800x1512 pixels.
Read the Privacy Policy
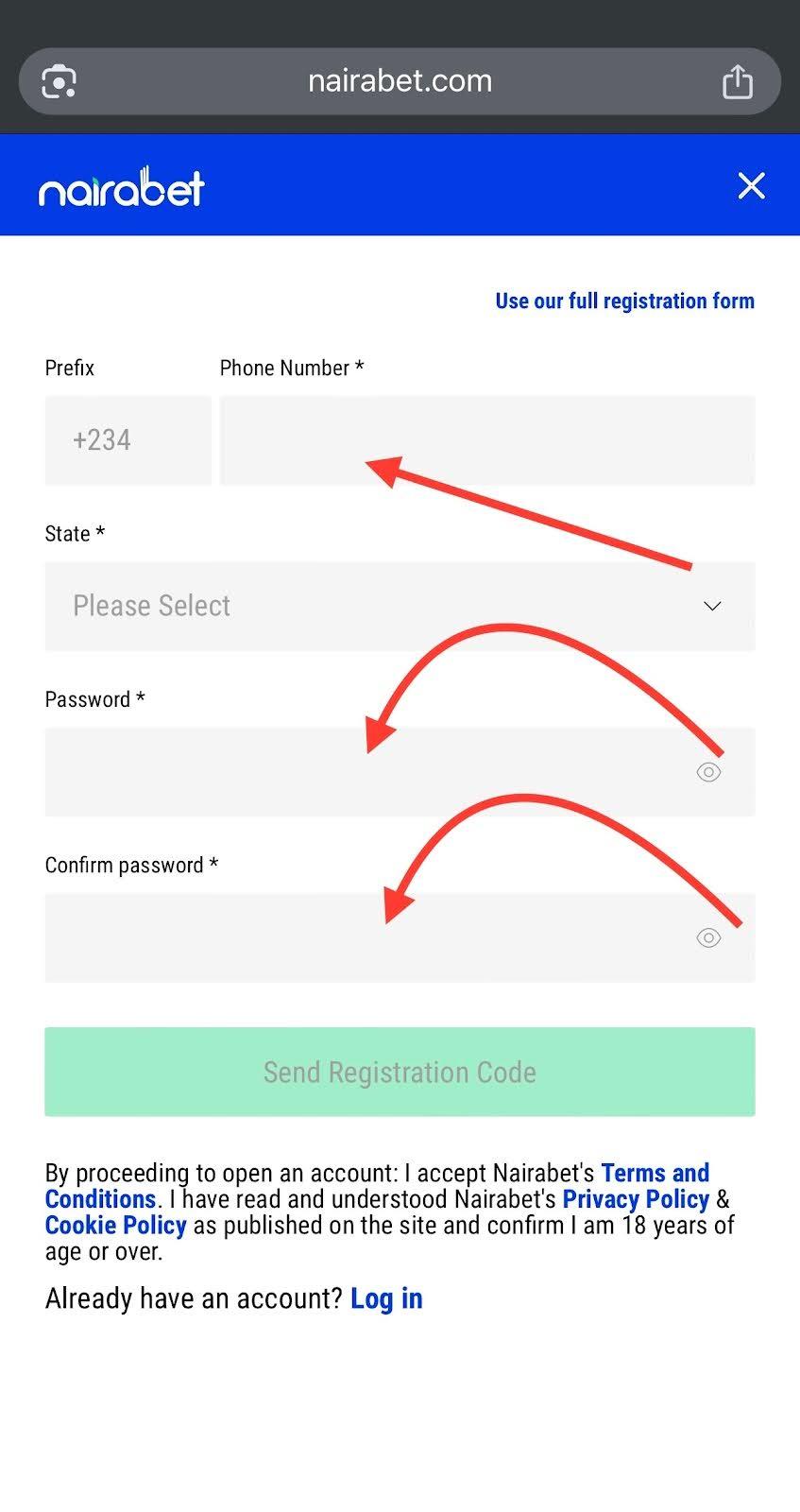click(636, 1199)
